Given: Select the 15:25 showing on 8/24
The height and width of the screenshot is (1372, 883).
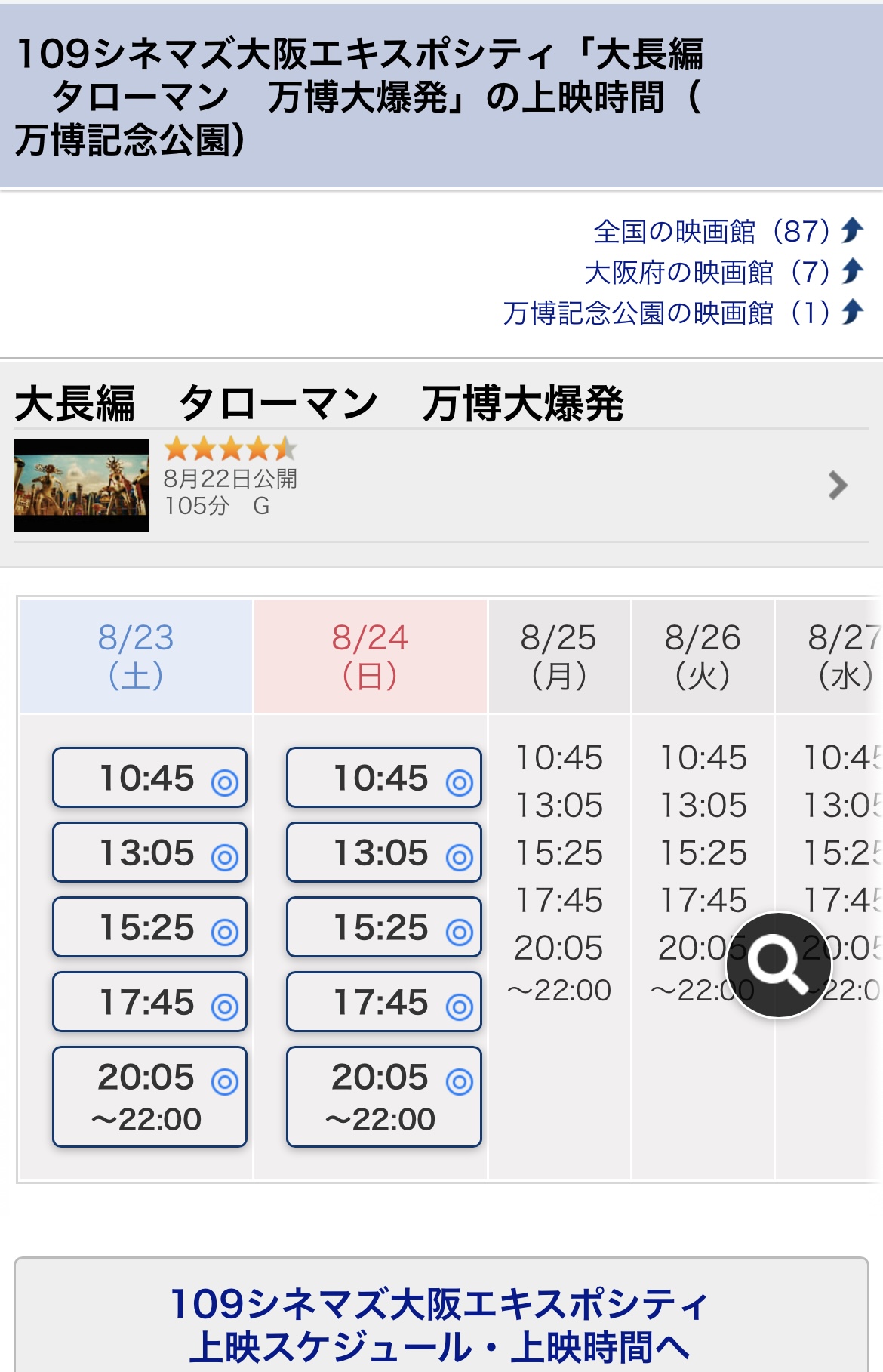Looking at the screenshot, I should click(383, 927).
